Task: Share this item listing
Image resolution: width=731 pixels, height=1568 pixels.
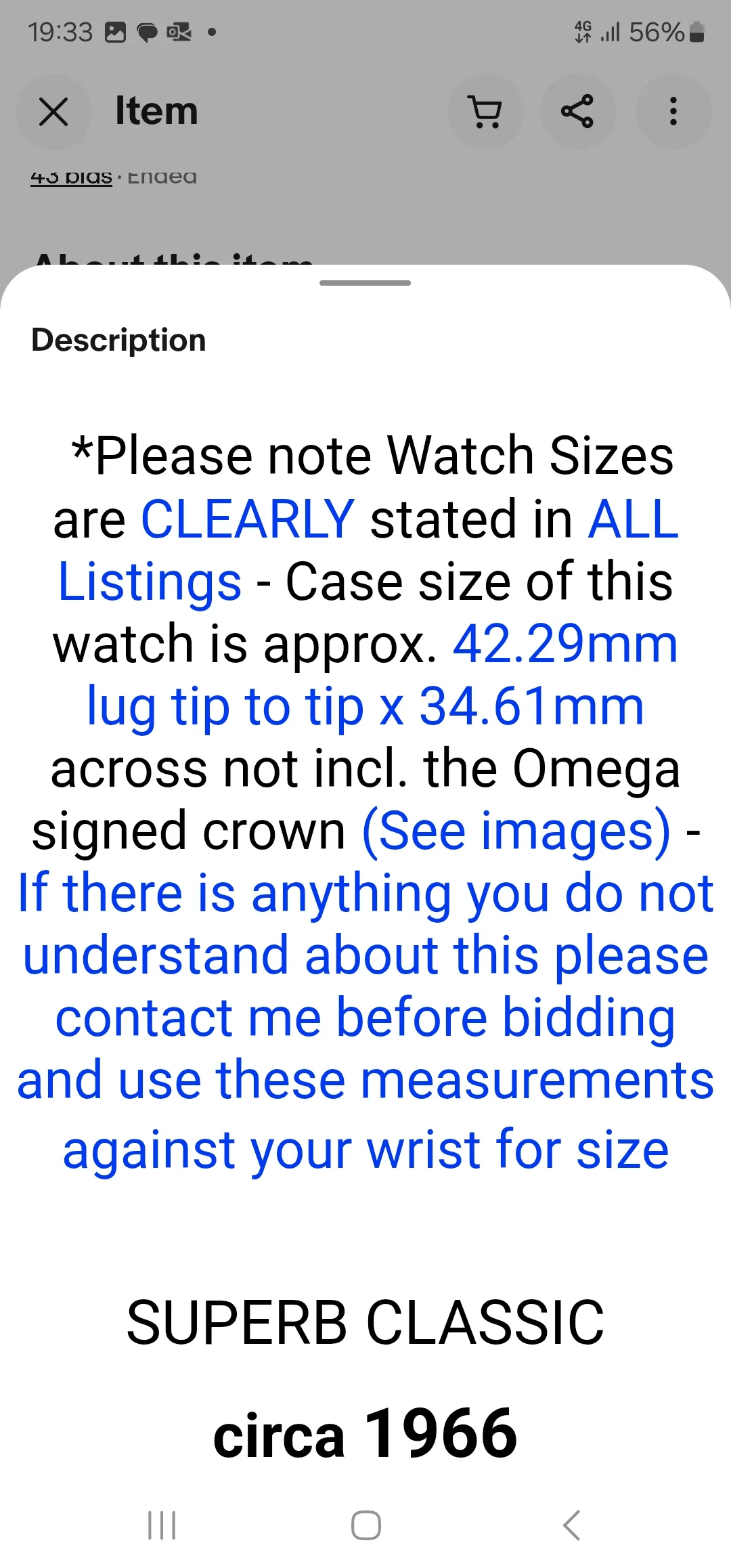Action: [x=577, y=112]
